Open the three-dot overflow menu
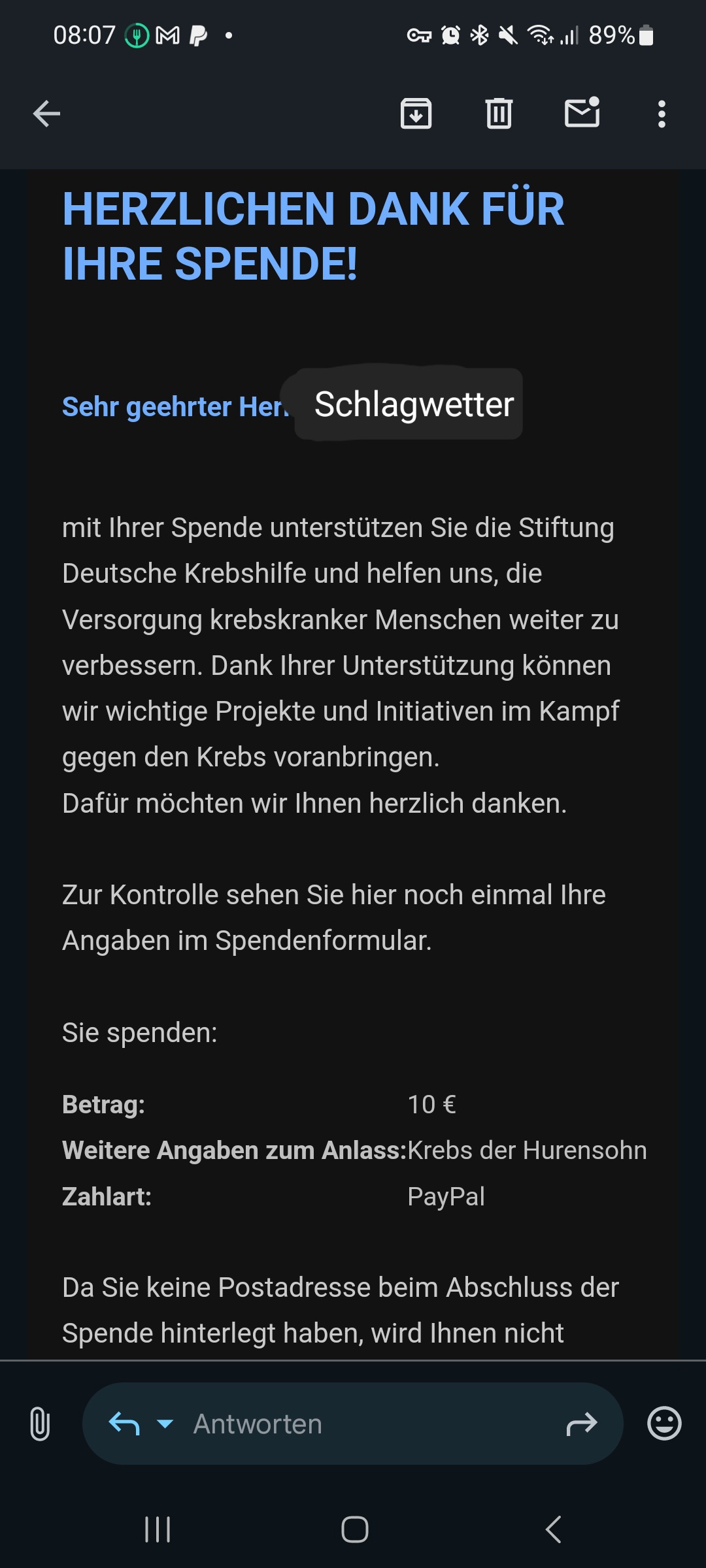The image size is (706, 1568). 662,114
